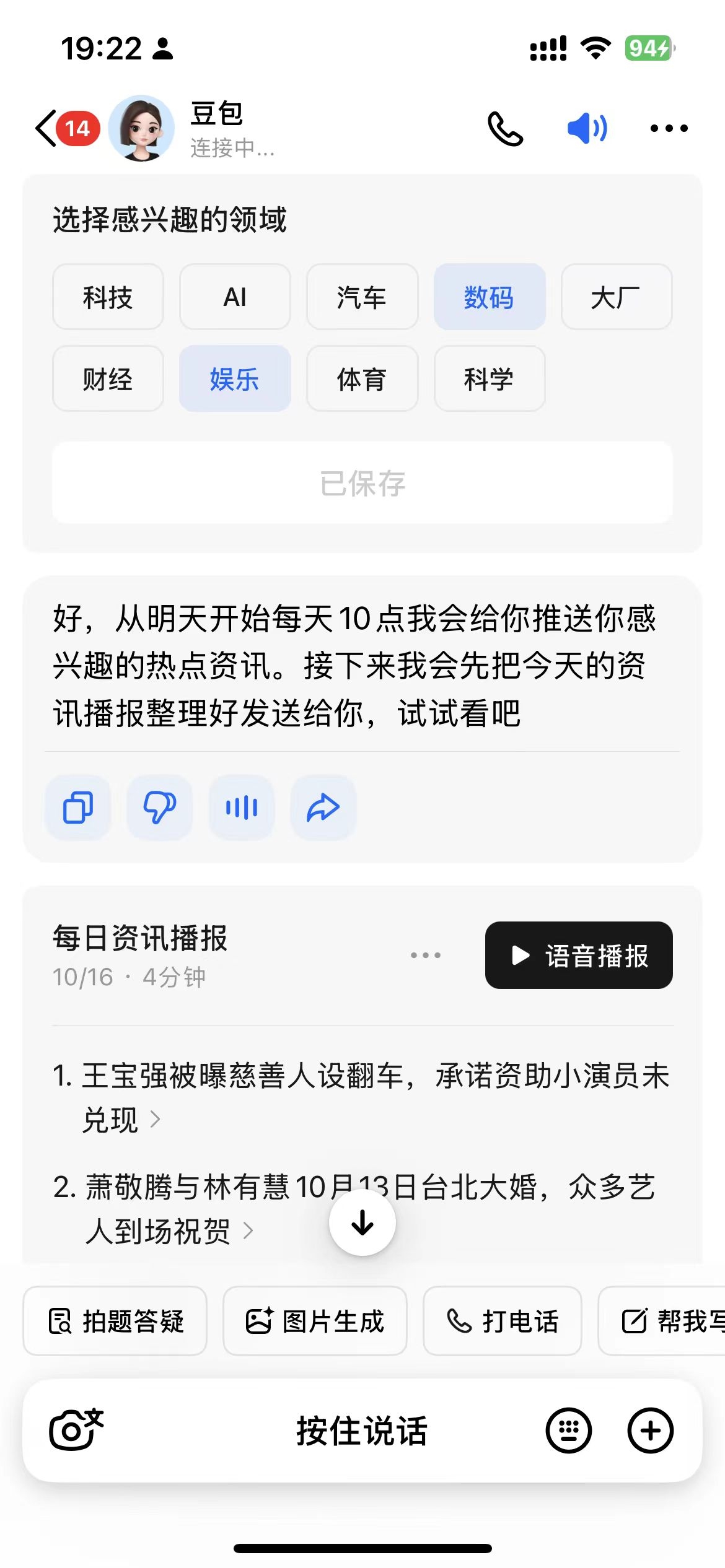This screenshot has height=1568, width=725.
Task: Play the 语音播报 audio briefing
Action: tap(578, 955)
